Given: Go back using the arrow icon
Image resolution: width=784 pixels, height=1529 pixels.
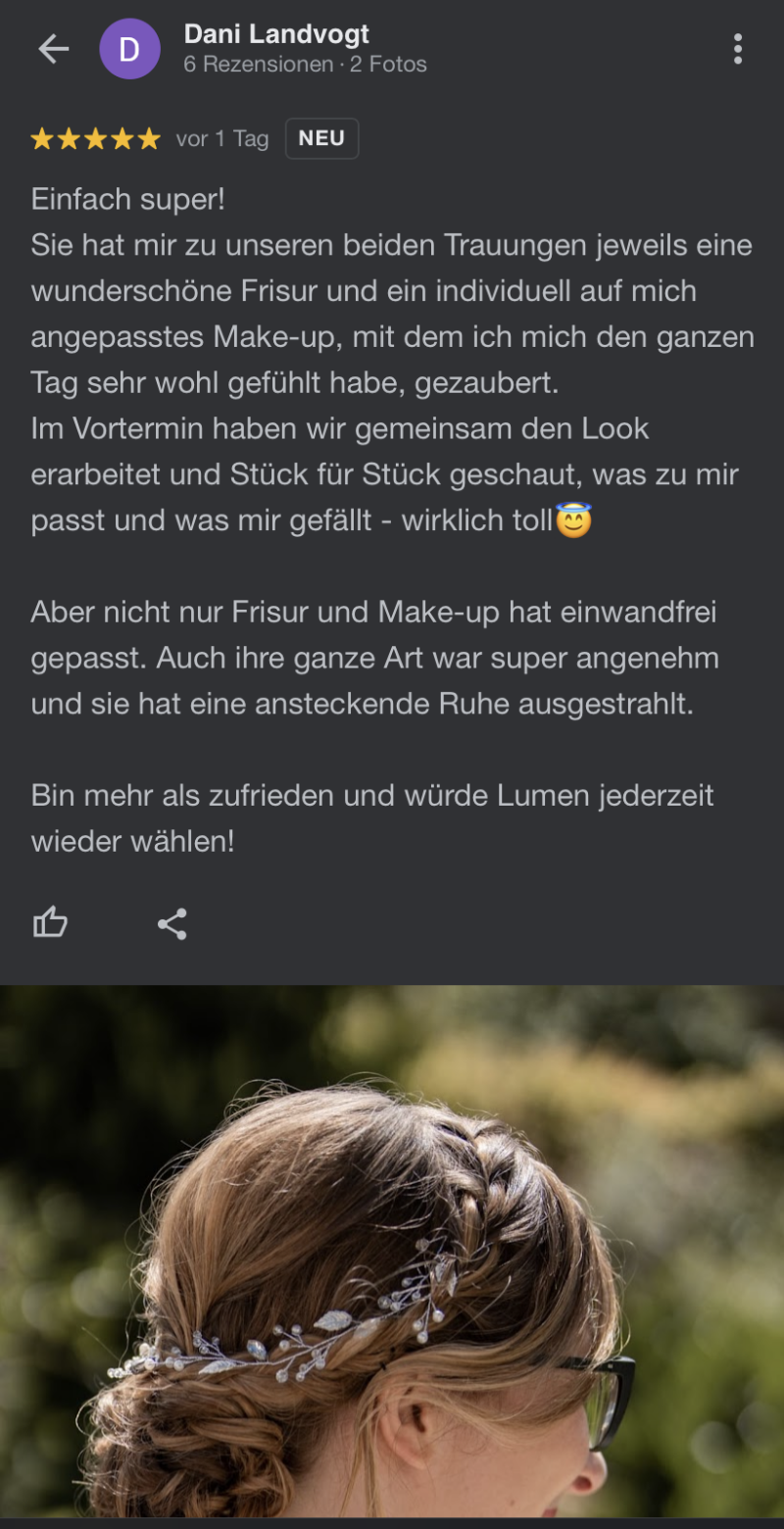Looking at the screenshot, I should point(53,49).
